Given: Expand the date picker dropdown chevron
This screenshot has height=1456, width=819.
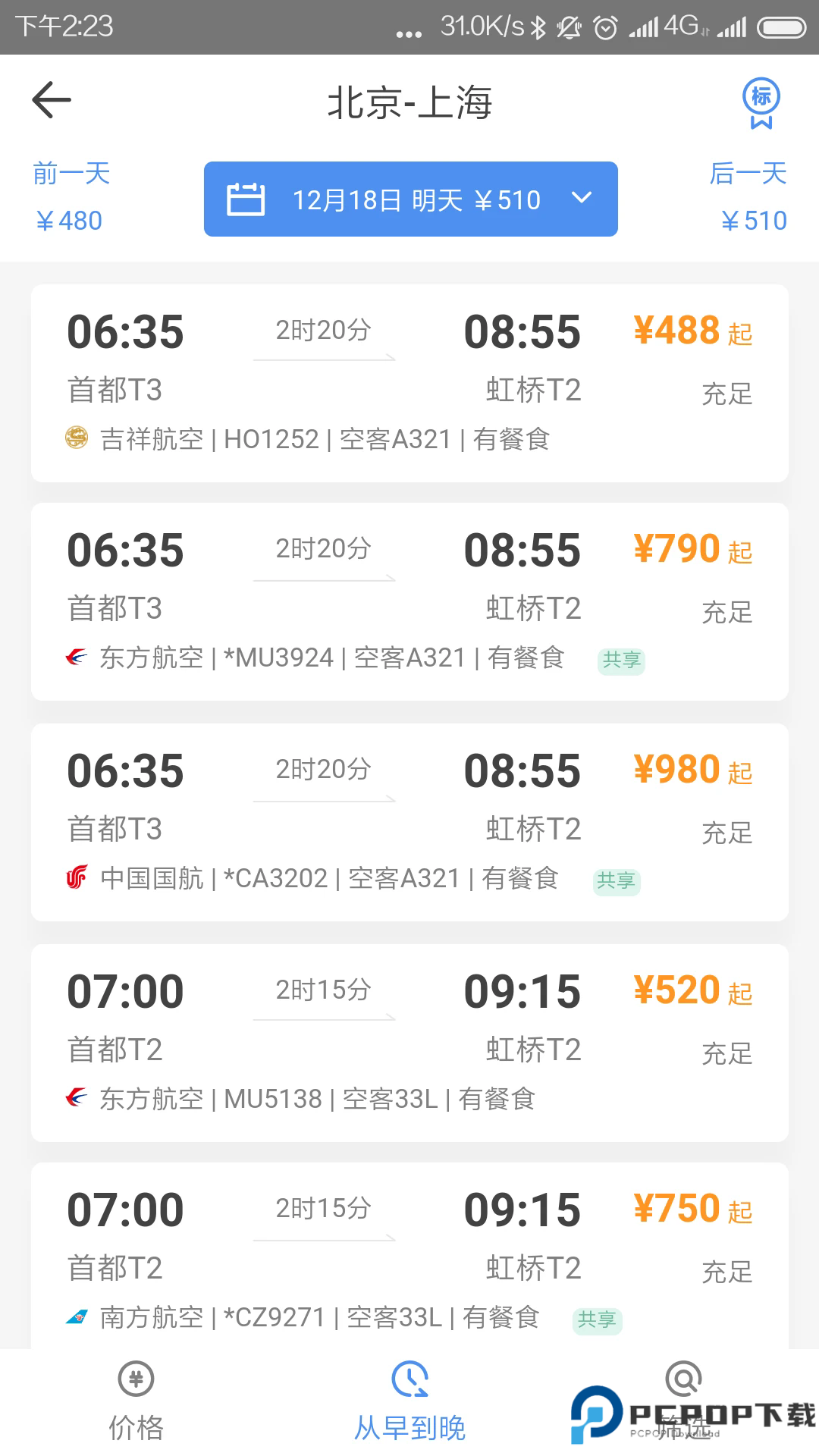Looking at the screenshot, I should tap(582, 199).
